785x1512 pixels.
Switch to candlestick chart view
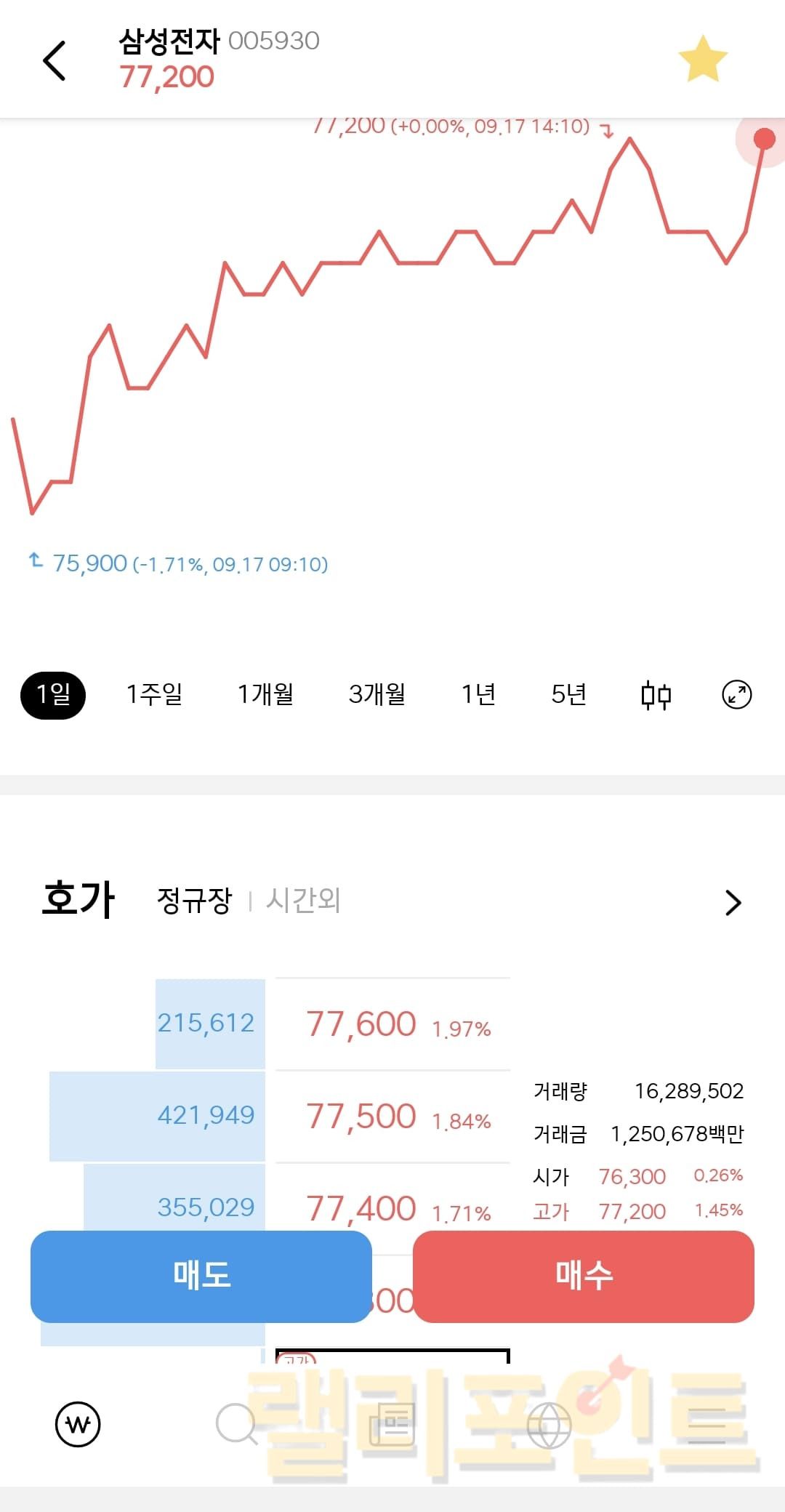click(656, 696)
